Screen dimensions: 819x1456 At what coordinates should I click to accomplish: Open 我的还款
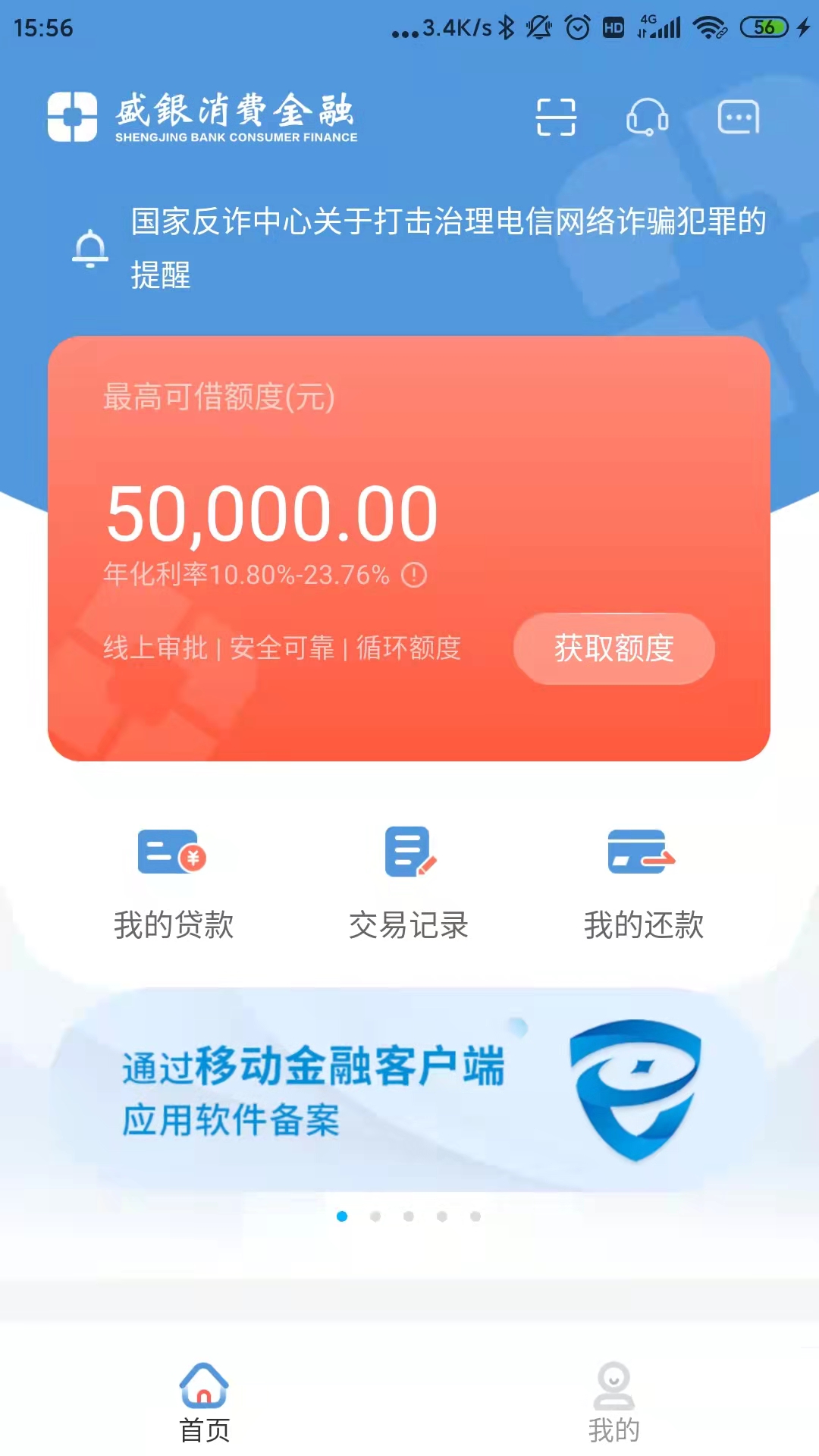643,883
